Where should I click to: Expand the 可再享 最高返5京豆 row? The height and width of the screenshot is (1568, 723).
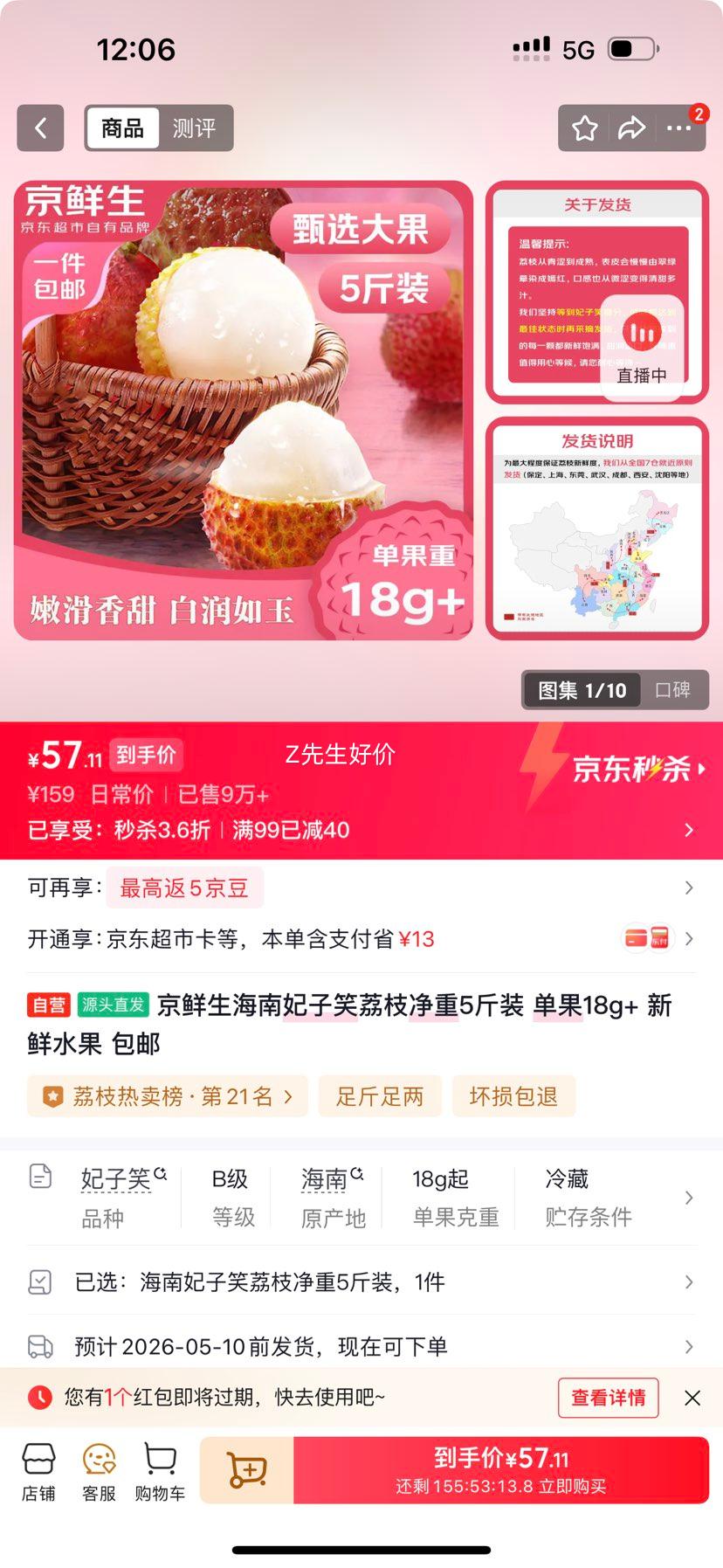point(361,888)
